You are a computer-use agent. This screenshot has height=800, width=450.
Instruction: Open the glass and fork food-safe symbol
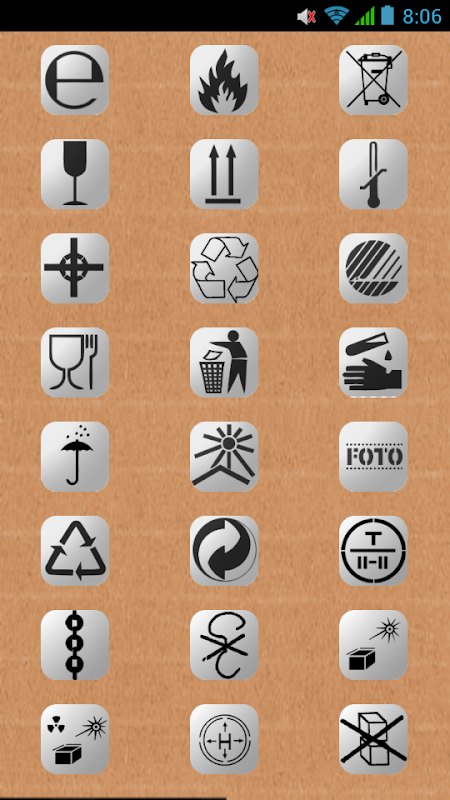point(75,362)
